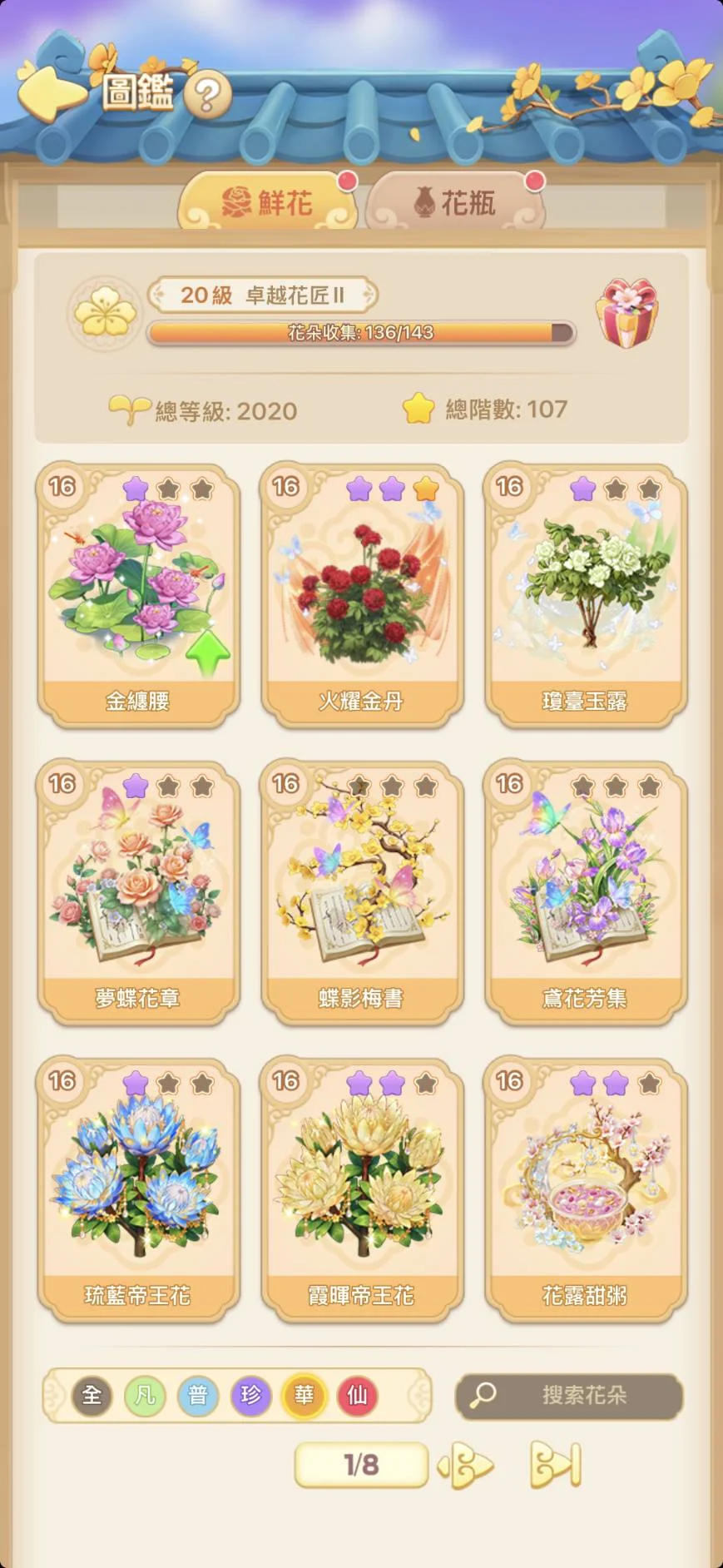Jump to the last page

[x=555, y=1465]
